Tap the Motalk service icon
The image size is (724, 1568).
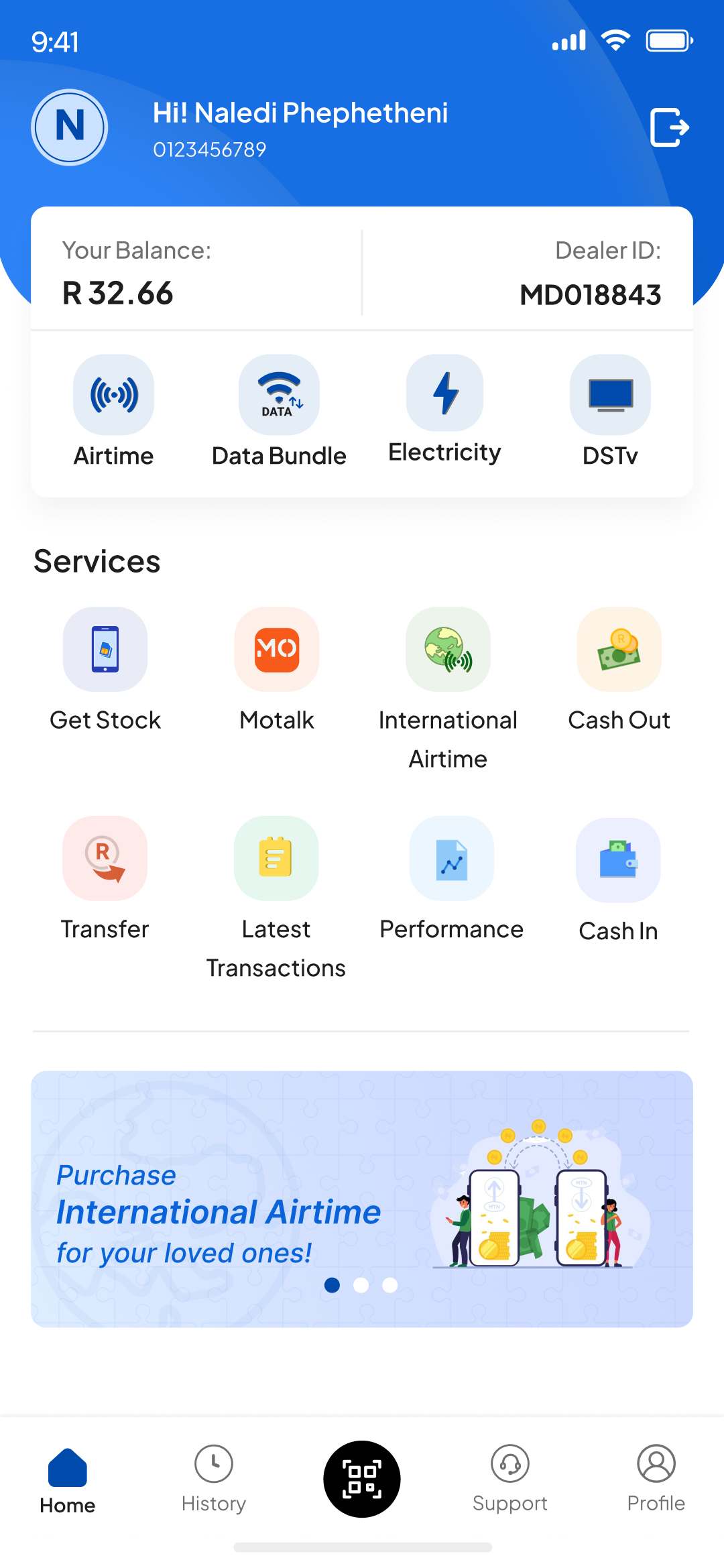276,649
